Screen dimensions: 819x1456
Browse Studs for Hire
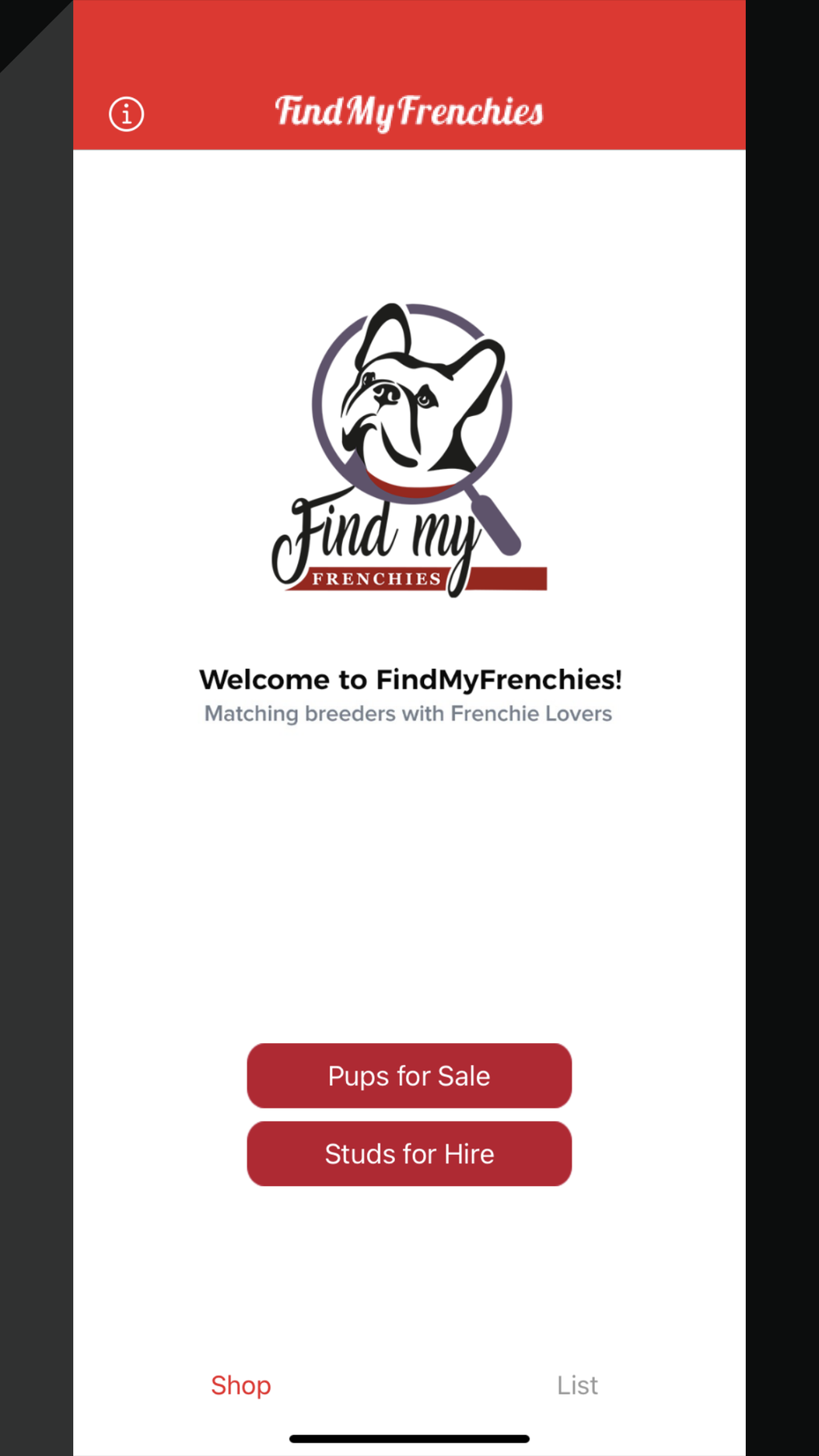pos(409,1153)
